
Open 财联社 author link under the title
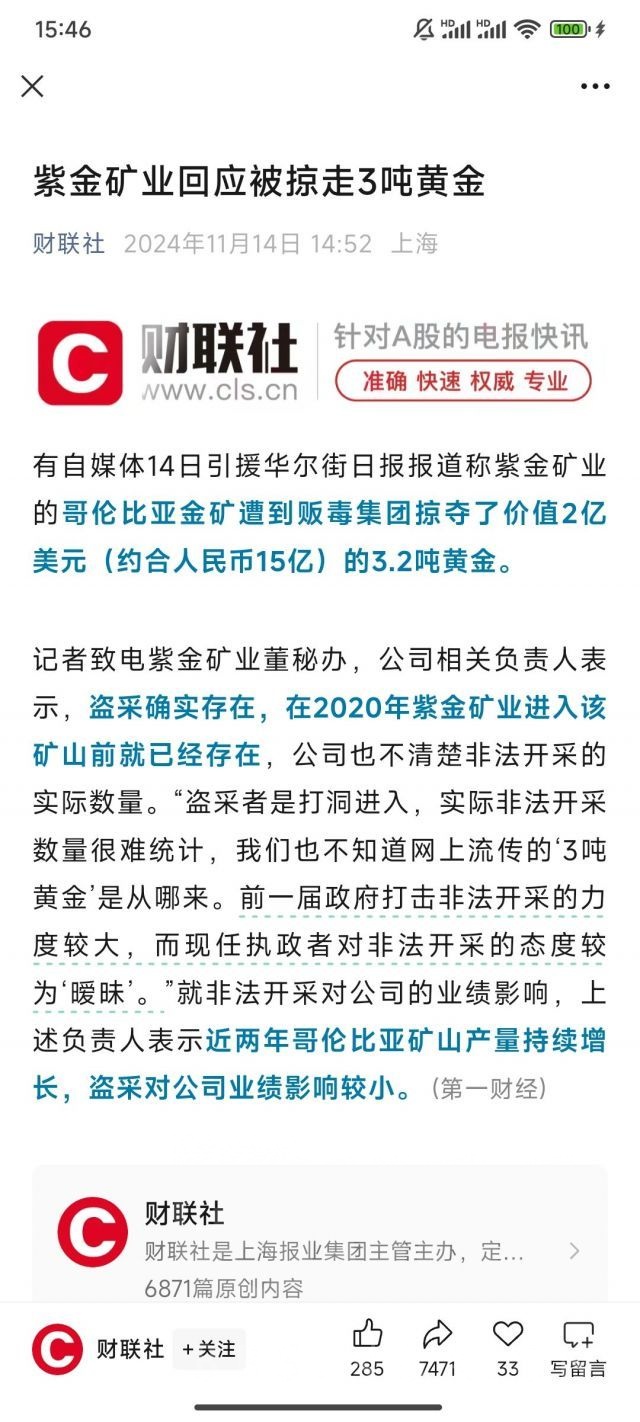point(69,243)
